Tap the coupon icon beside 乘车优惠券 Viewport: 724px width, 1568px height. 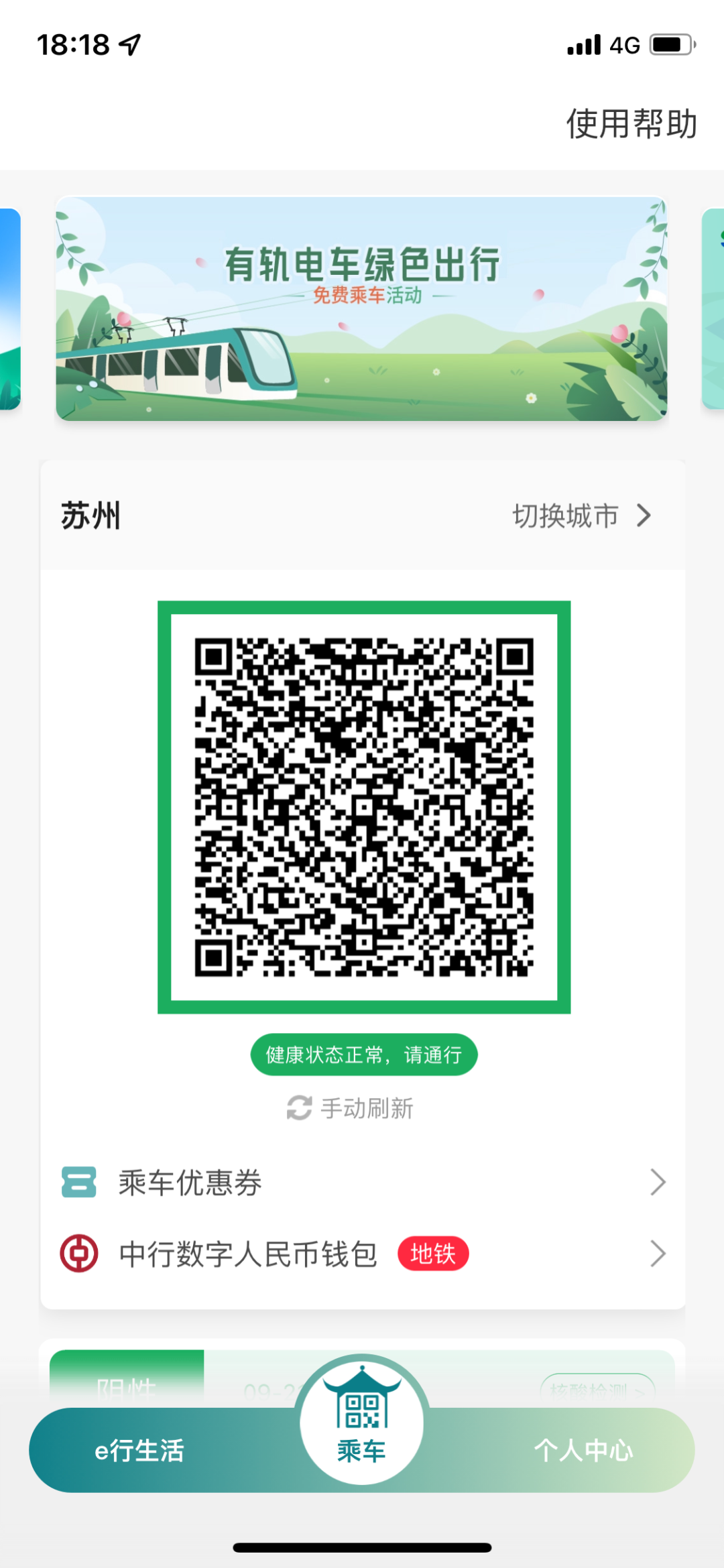coord(78,1182)
